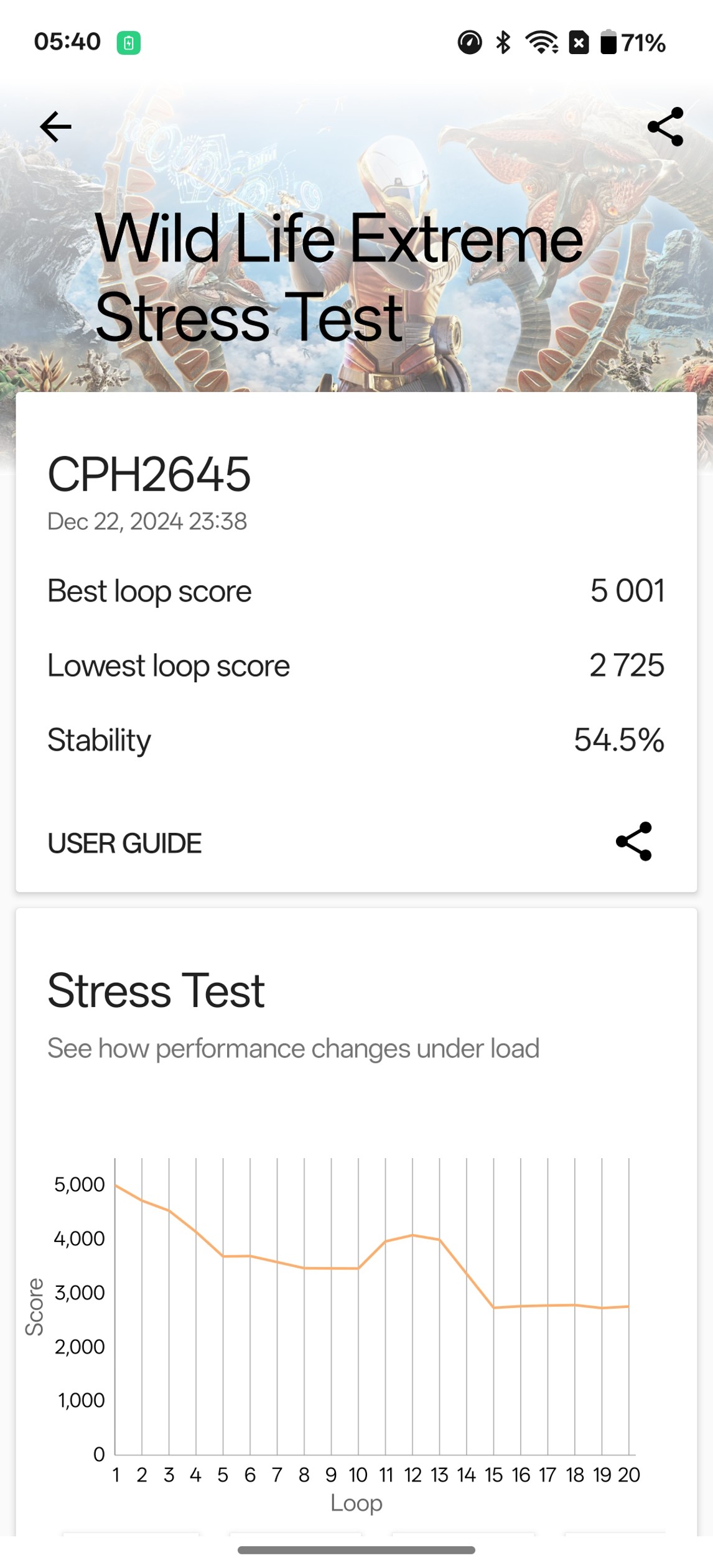The image size is (713, 1568).
Task: Tap the Stability value 54.5%
Action: (617, 739)
